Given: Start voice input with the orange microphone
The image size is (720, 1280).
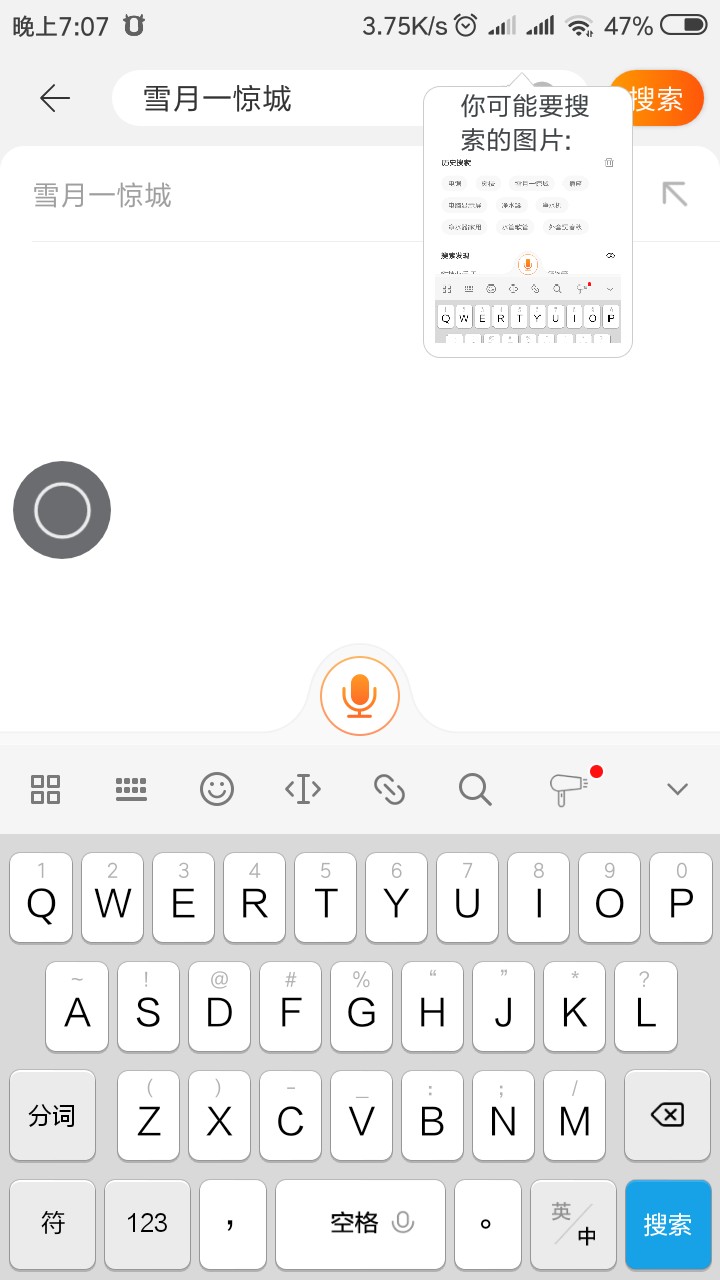Looking at the screenshot, I should pyautogui.click(x=360, y=696).
